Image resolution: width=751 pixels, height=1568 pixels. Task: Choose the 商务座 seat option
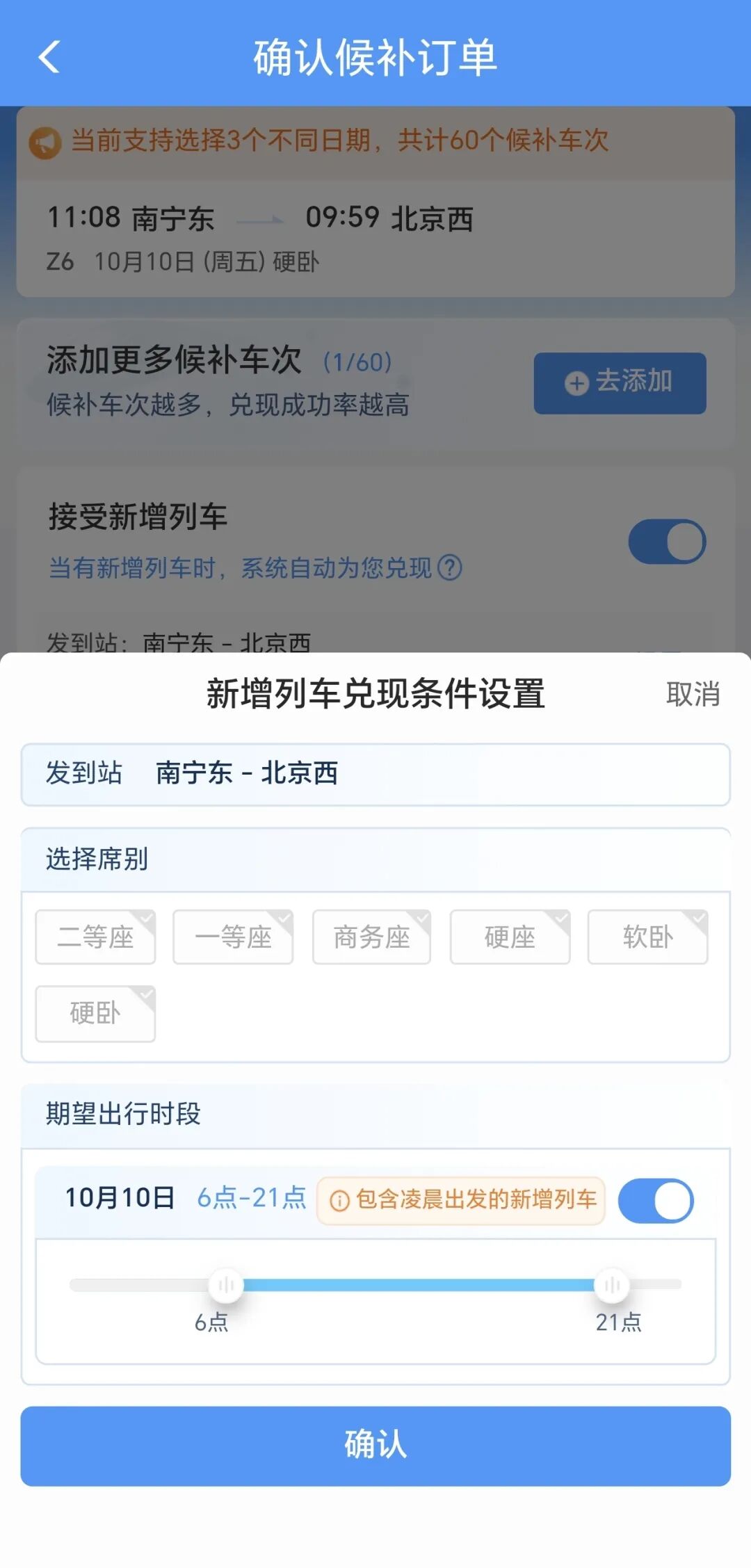[x=371, y=937]
